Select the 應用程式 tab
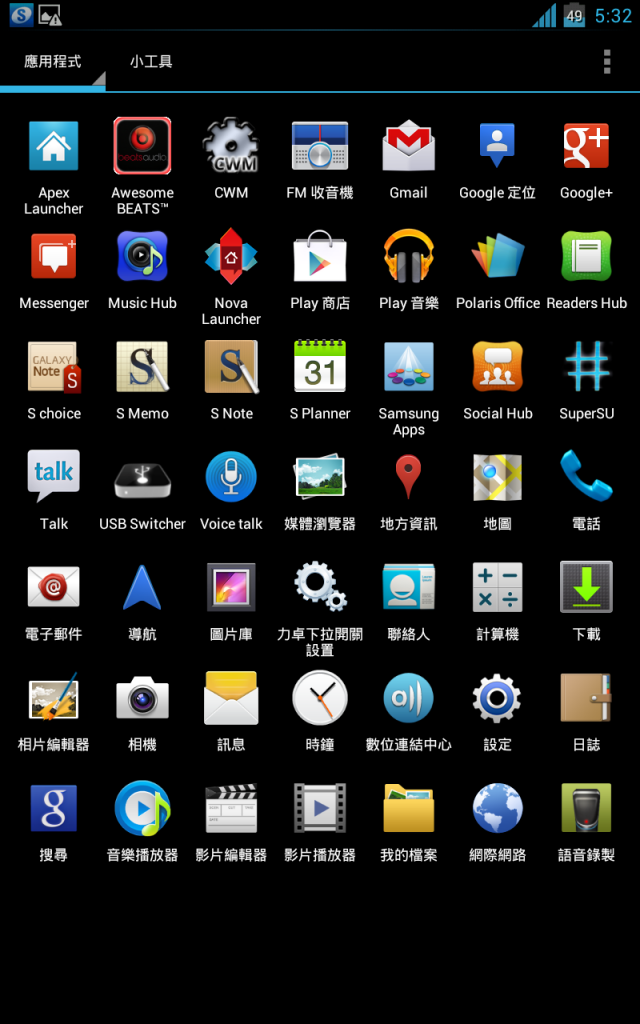The height and width of the screenshot is (1024, 640). click(53, 62)
